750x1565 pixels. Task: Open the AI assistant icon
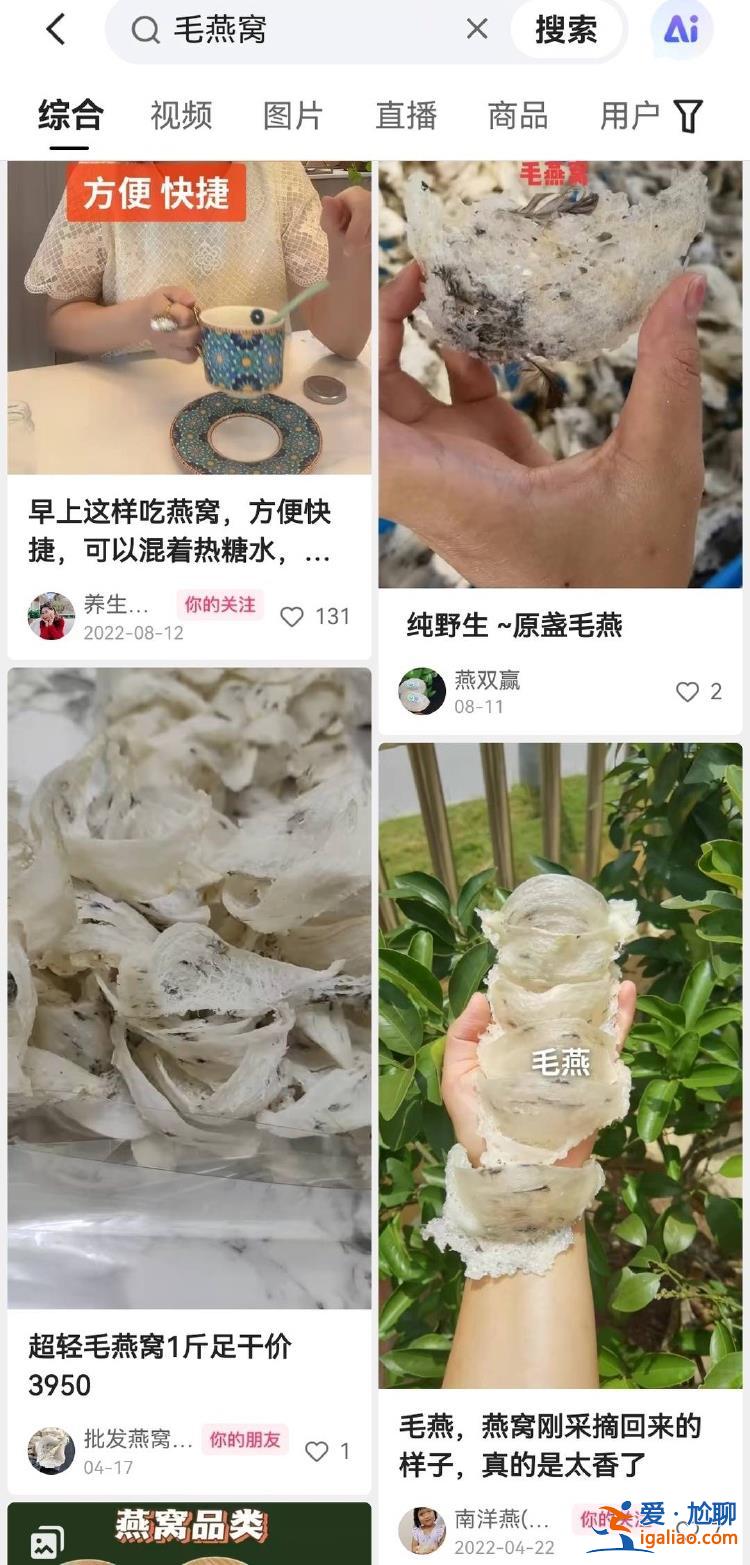tap(682, 30)
